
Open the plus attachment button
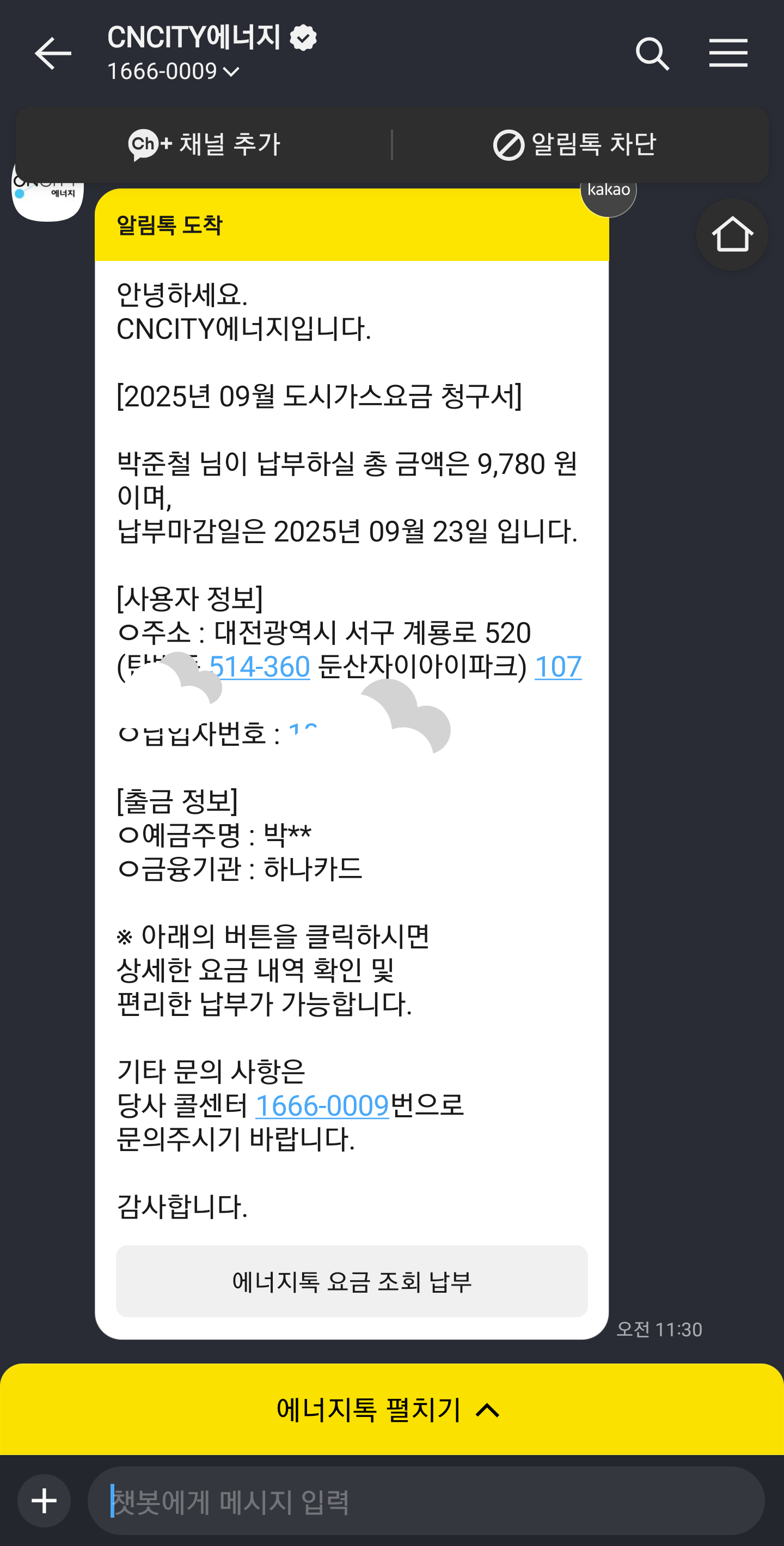pos(44,1501)
